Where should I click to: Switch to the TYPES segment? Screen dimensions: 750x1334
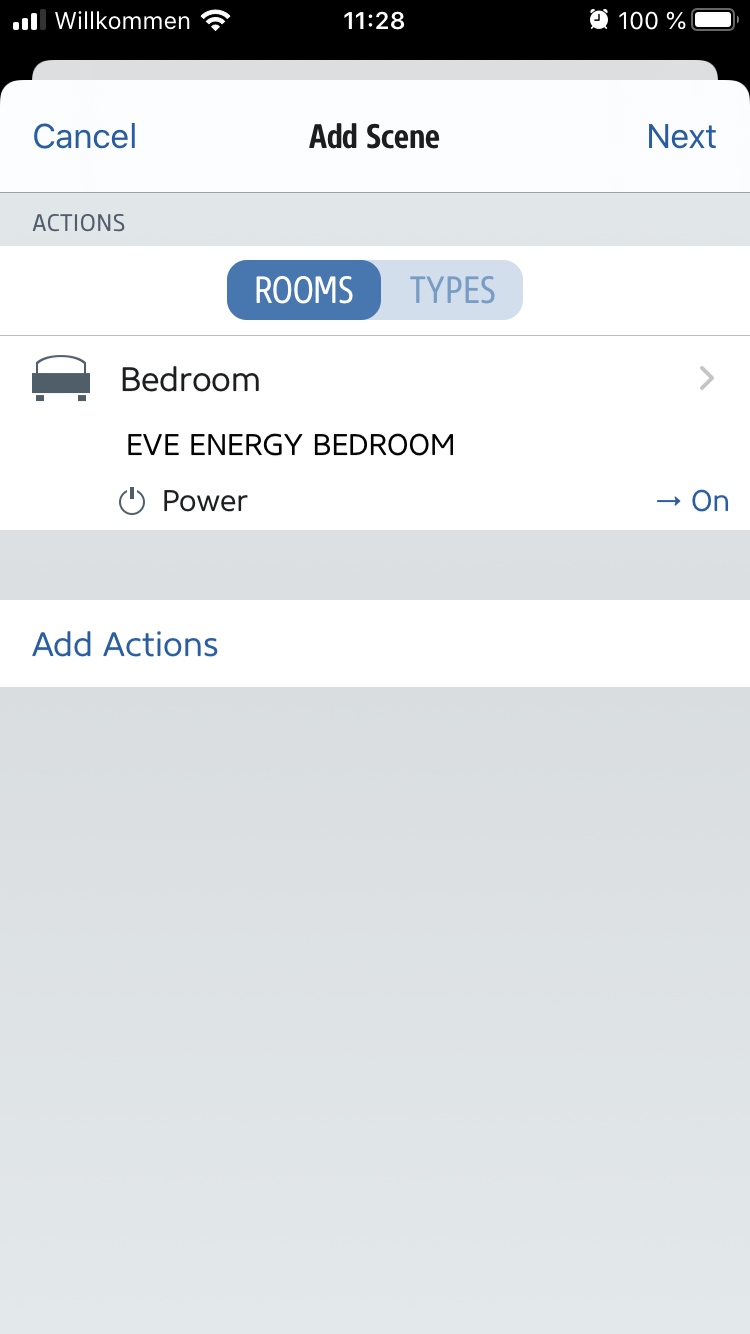point(452,290)
